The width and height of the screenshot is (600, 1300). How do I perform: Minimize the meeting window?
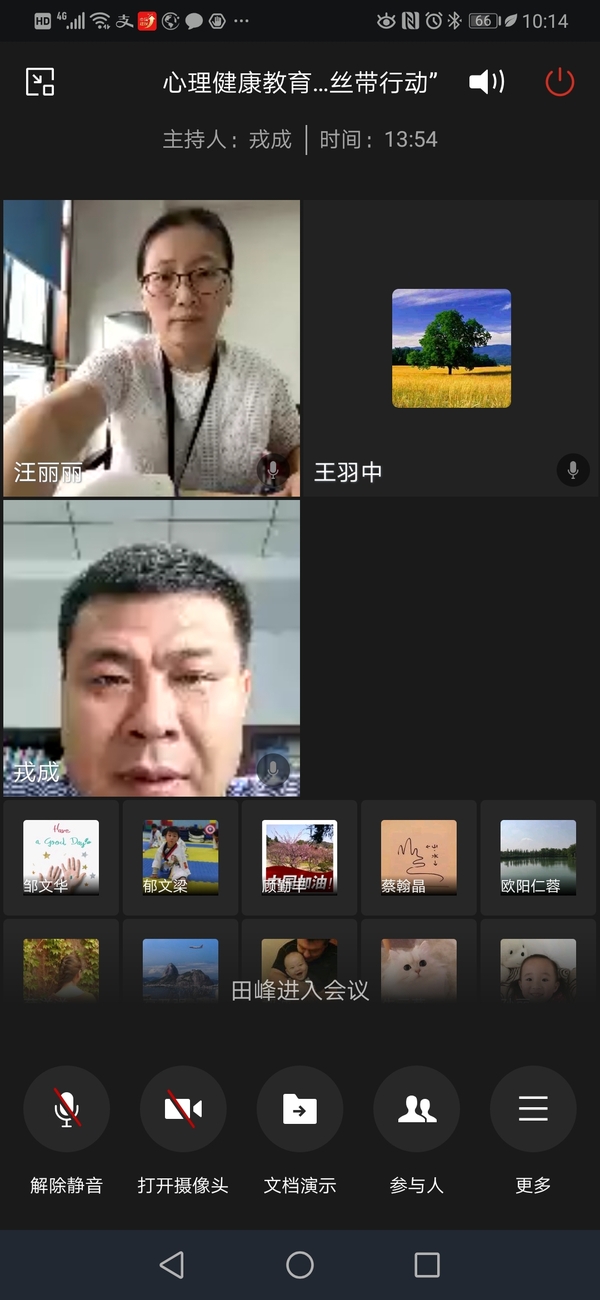(x=40, y=82)
